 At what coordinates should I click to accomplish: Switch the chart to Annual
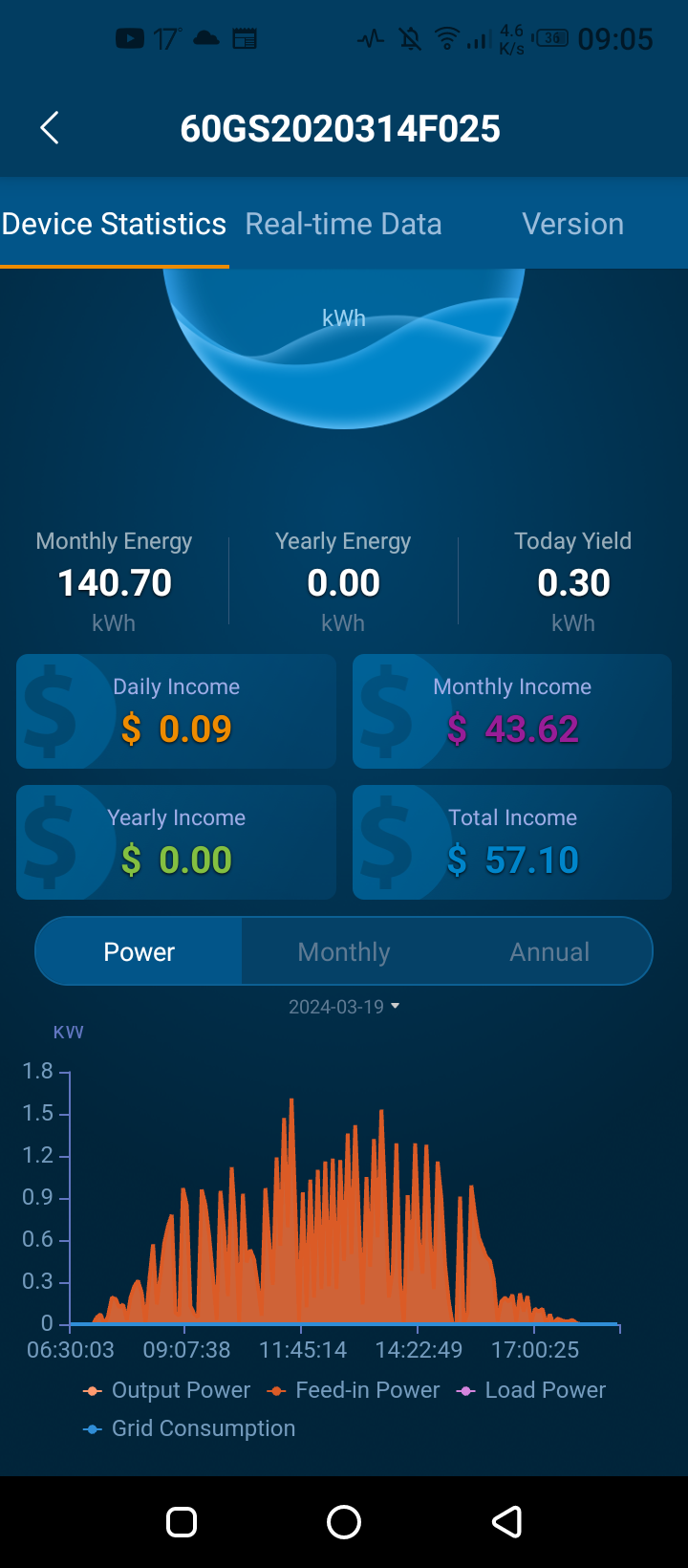549,951
